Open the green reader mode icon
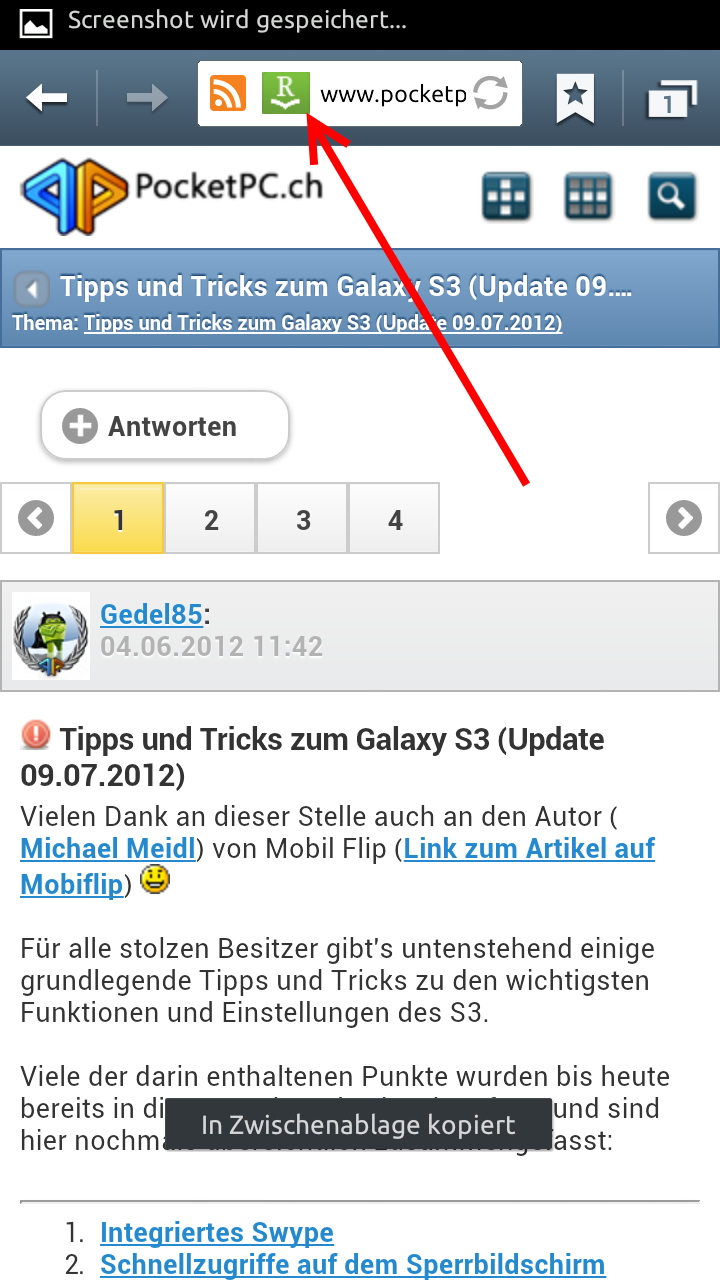This screenshot has height=1280, width=720. 286,93
